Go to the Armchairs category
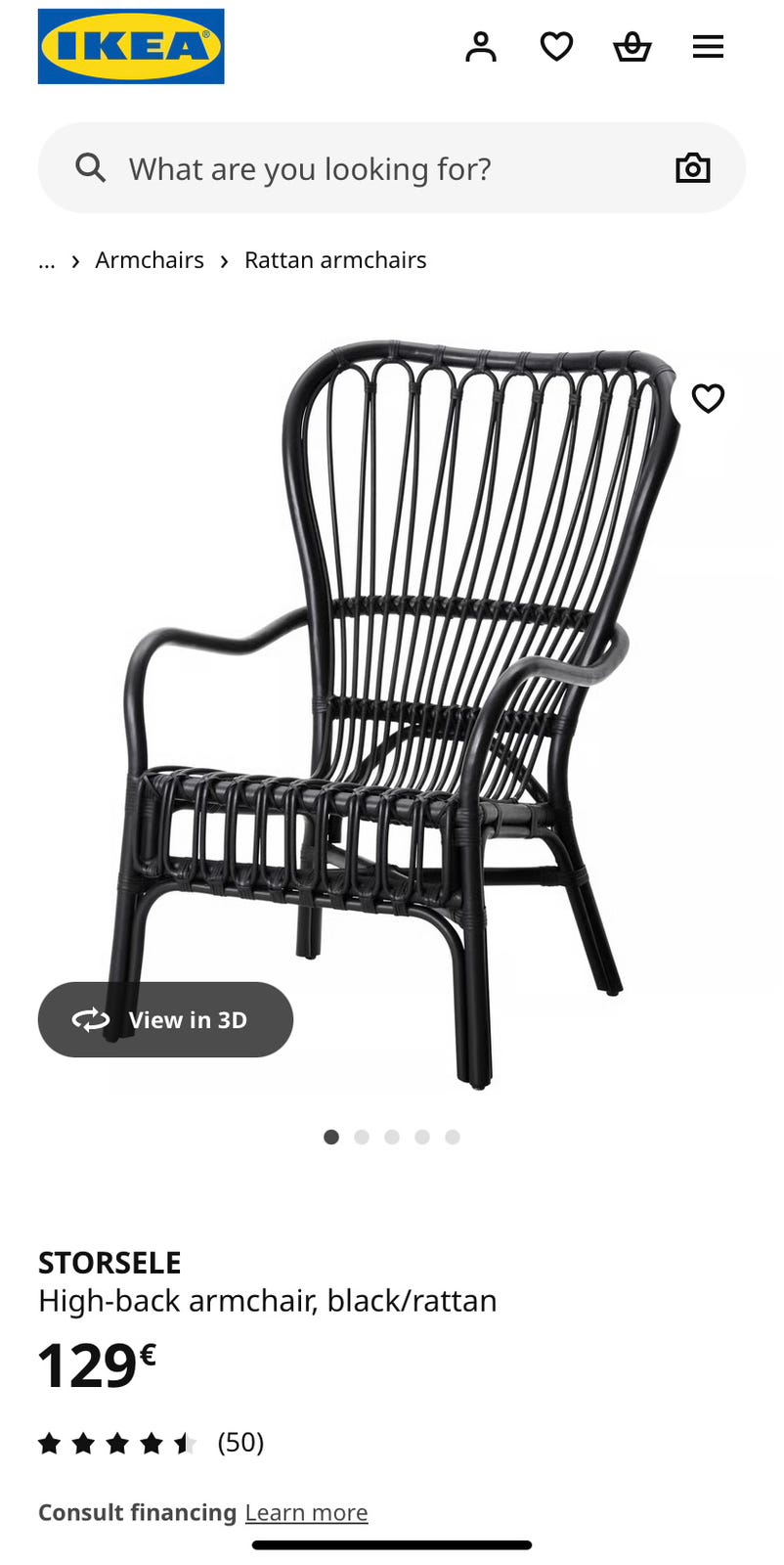Image resolution: width=784 pixels, height=1565 pixels. pyautogui.click(x=150, y=260)
